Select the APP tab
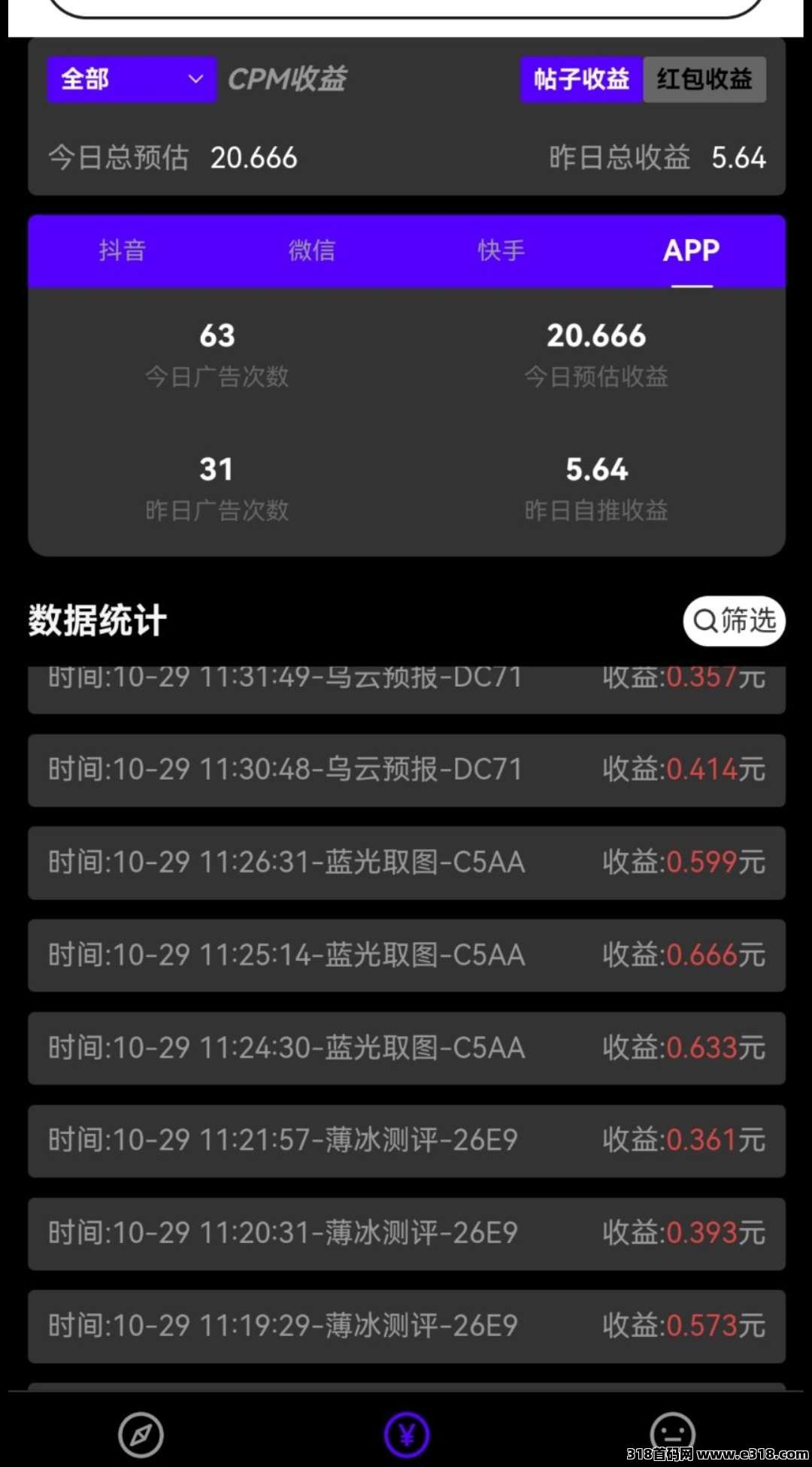 [x=691, y=250]
